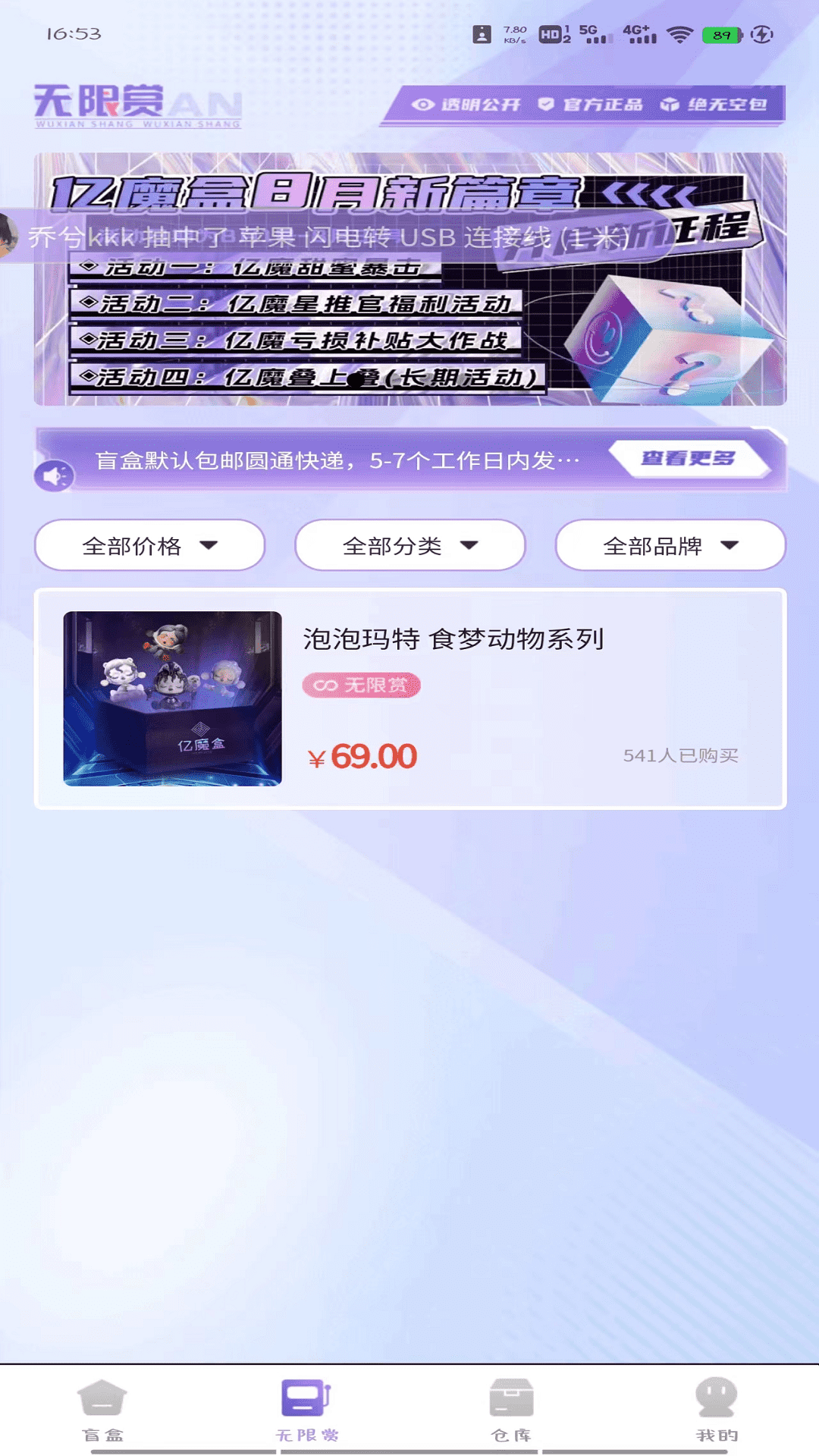The image size is (819, 1456).
Task: Click the 亿魔盒 product thumbnail image
Action: pyautogui.click(x=173, y=698)
